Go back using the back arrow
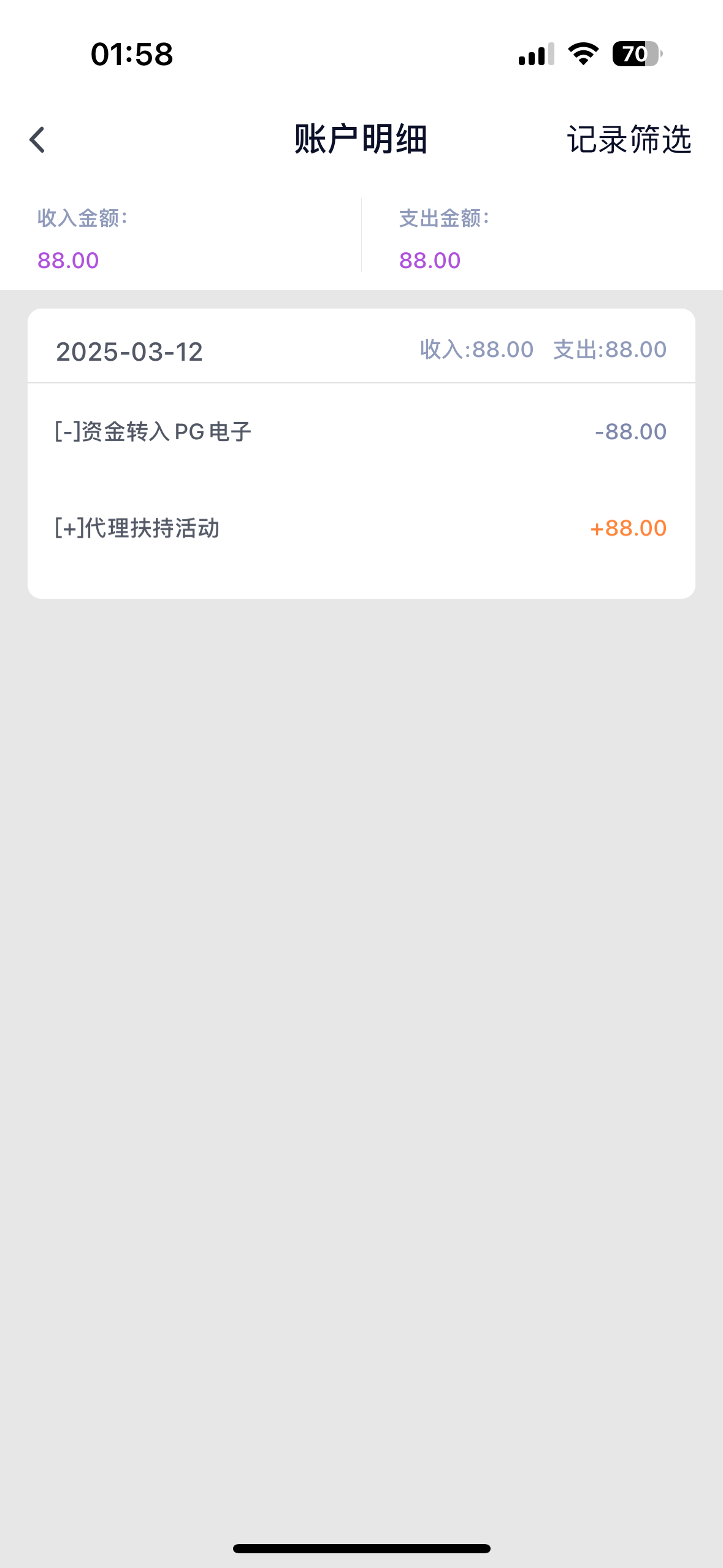The height and width of the screenshot is (1568, 723). pyautogui.click(x=37, y=140)
